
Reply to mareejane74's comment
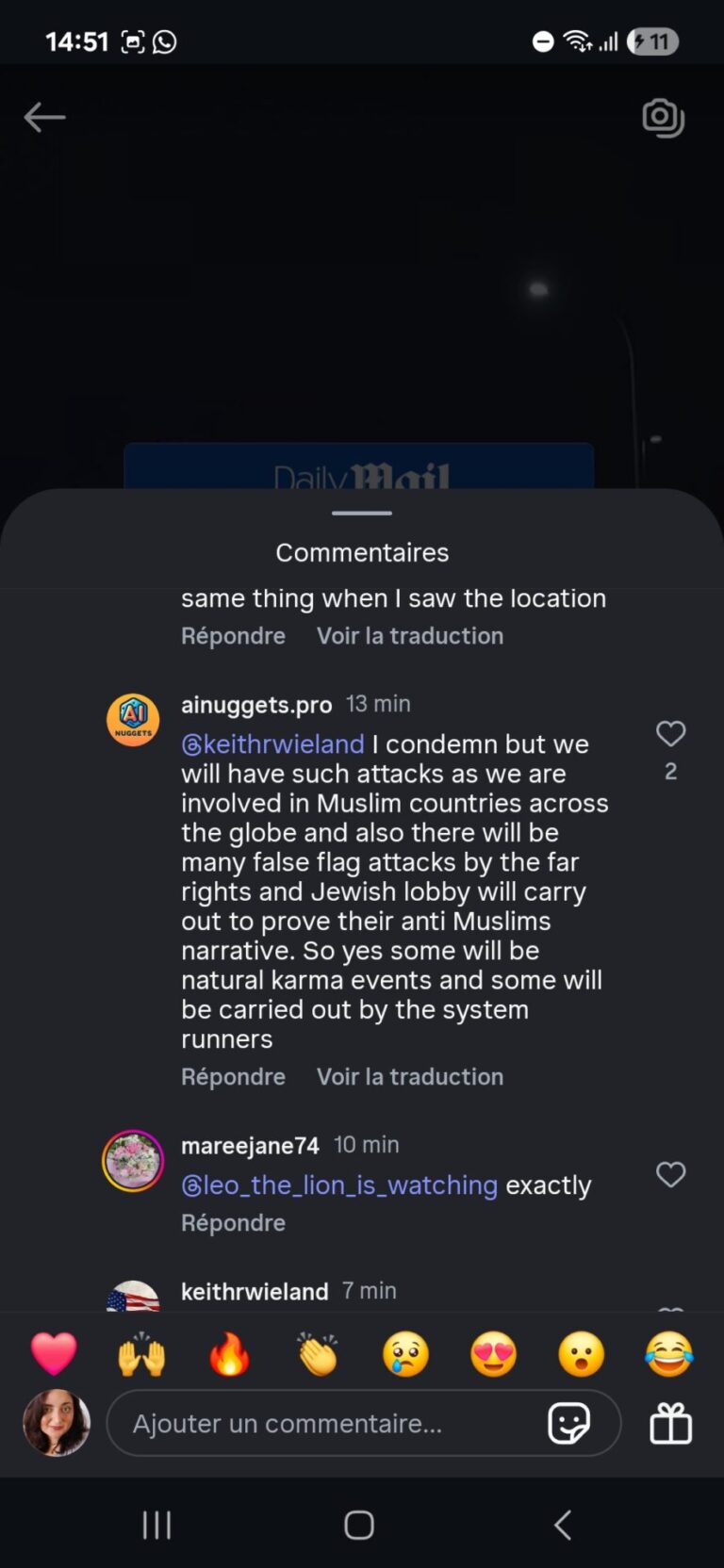pos(233,1223)
